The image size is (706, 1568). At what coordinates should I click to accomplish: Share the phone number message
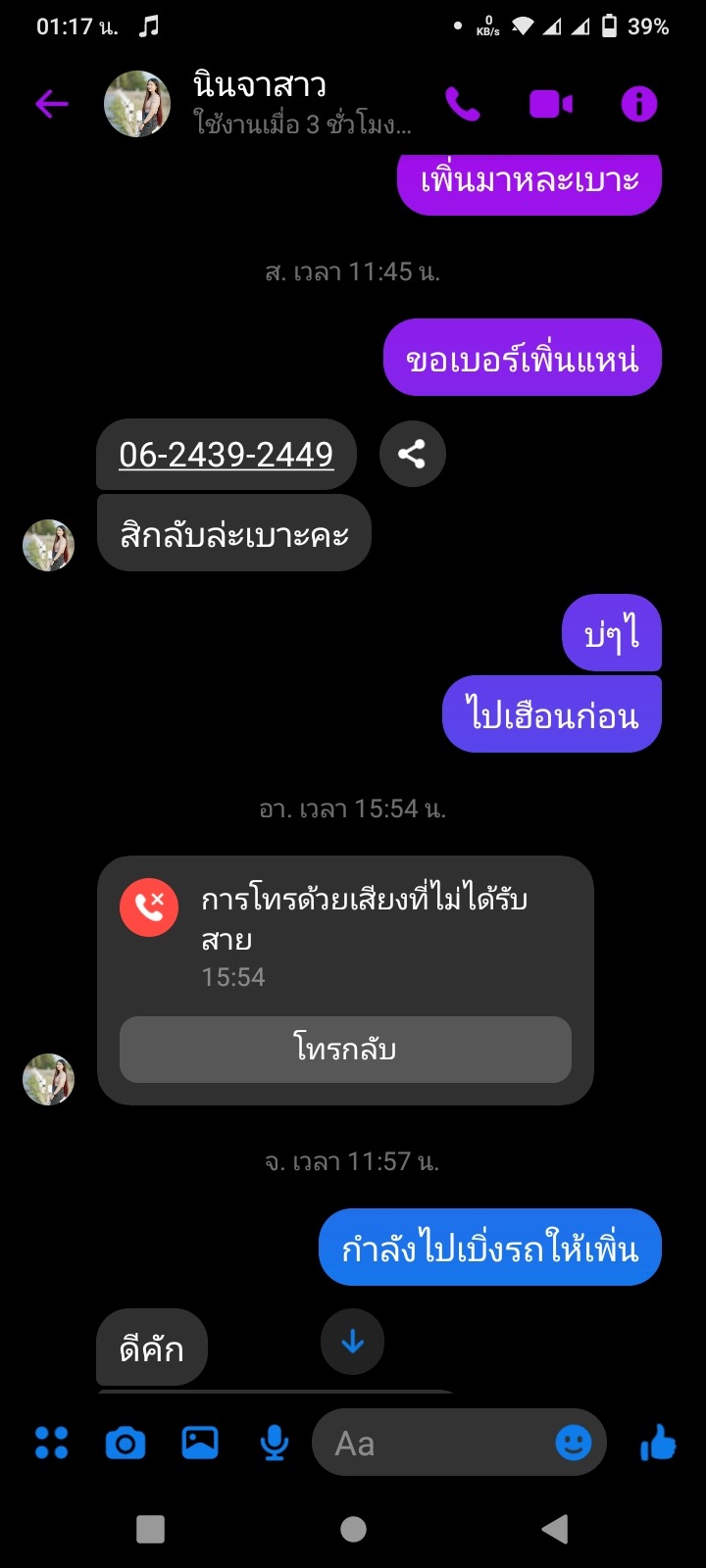click(x=412, y=454)
